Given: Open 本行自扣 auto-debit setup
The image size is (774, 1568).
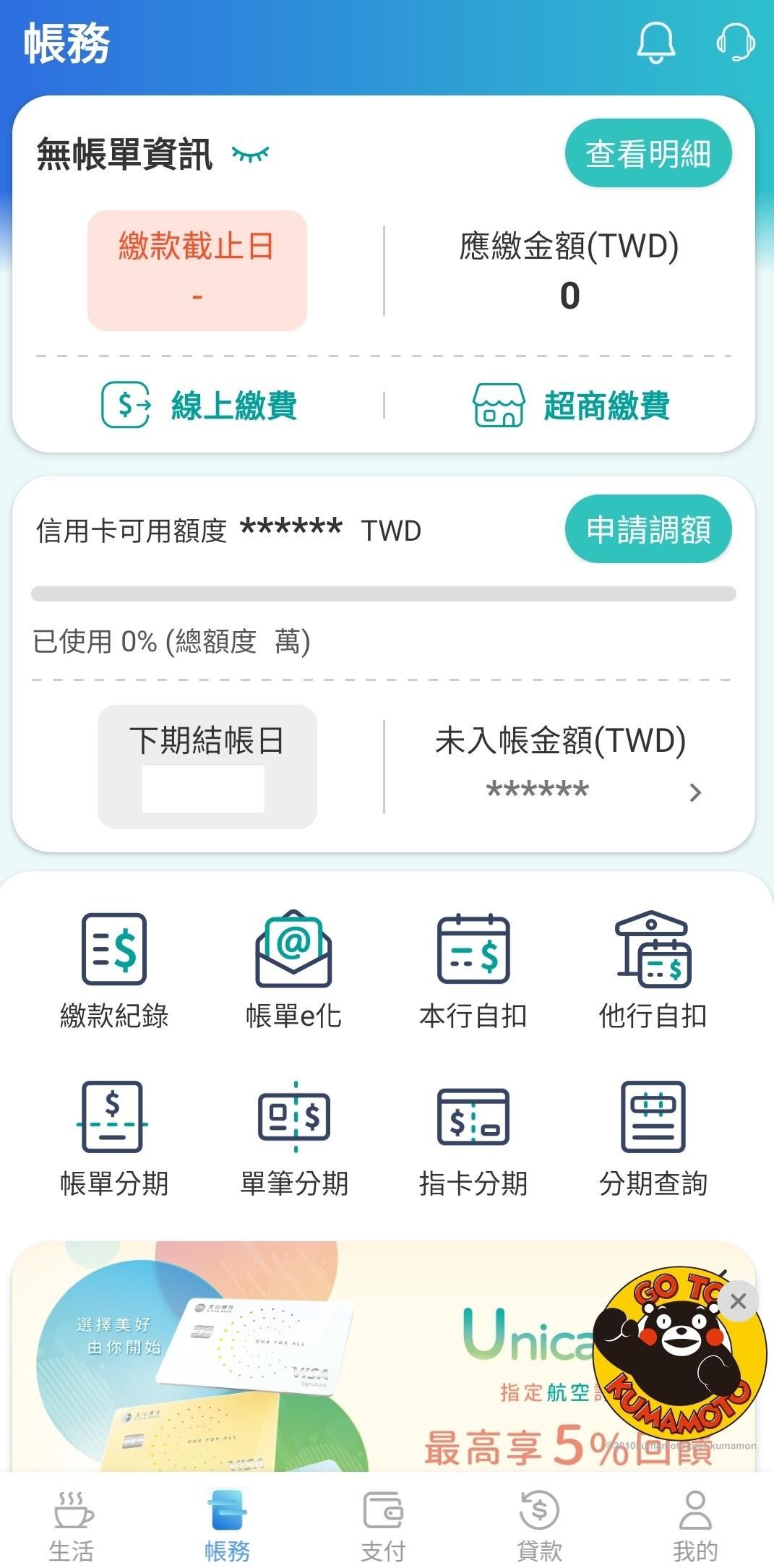Looking at the screenshot, I should pyautogui.click(x=473, y=967).
